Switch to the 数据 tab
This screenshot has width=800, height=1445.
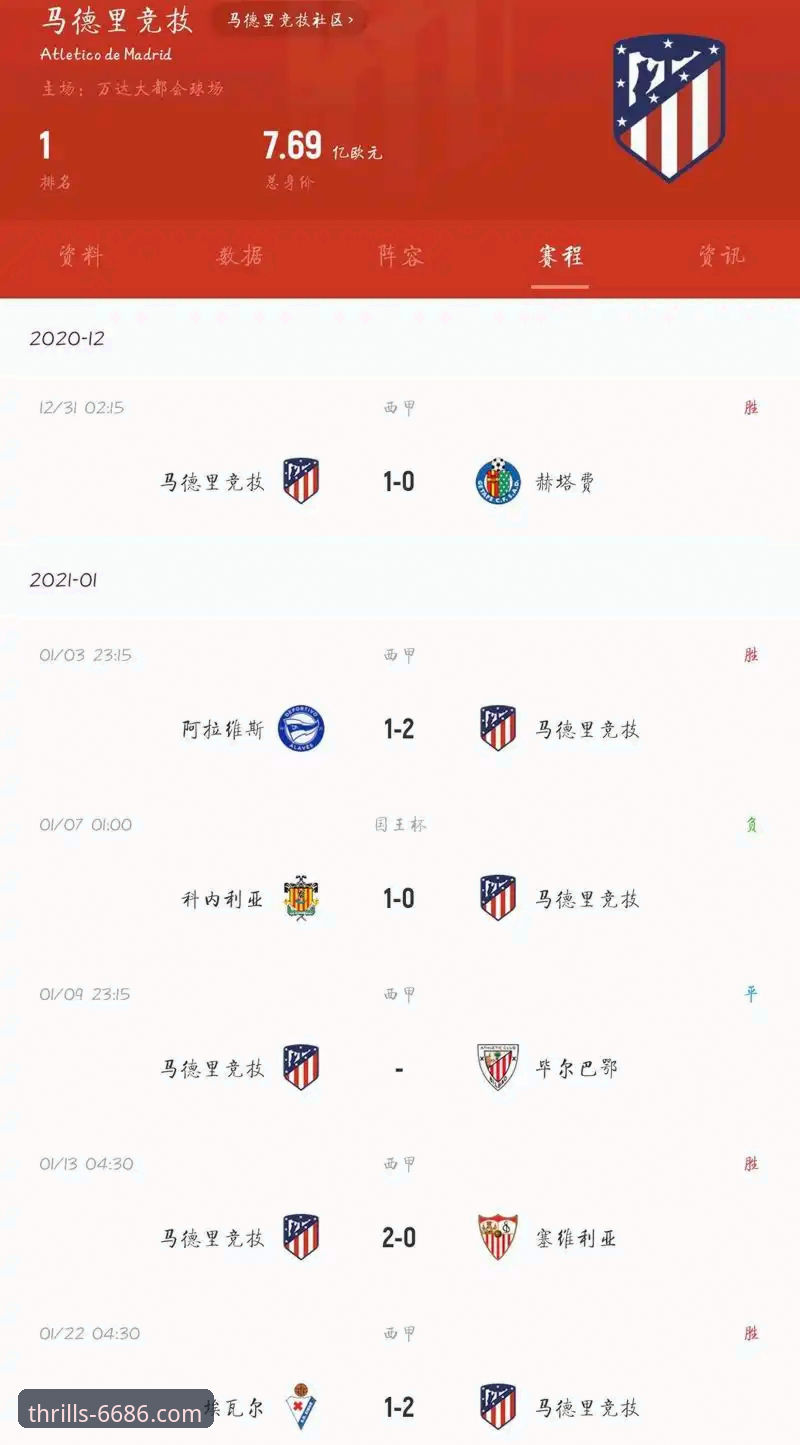click(x=240, y=256)
